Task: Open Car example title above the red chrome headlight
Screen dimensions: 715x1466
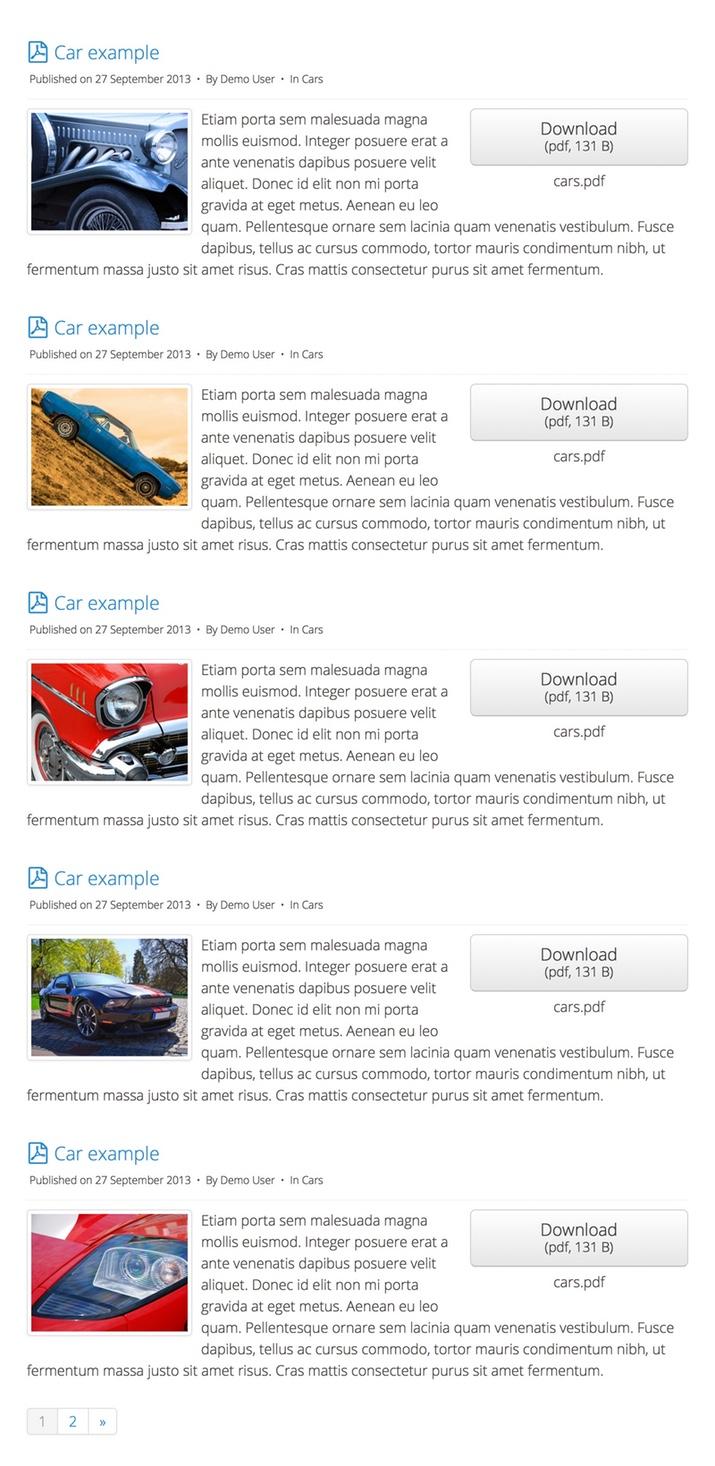Action: tap(106, 603)
